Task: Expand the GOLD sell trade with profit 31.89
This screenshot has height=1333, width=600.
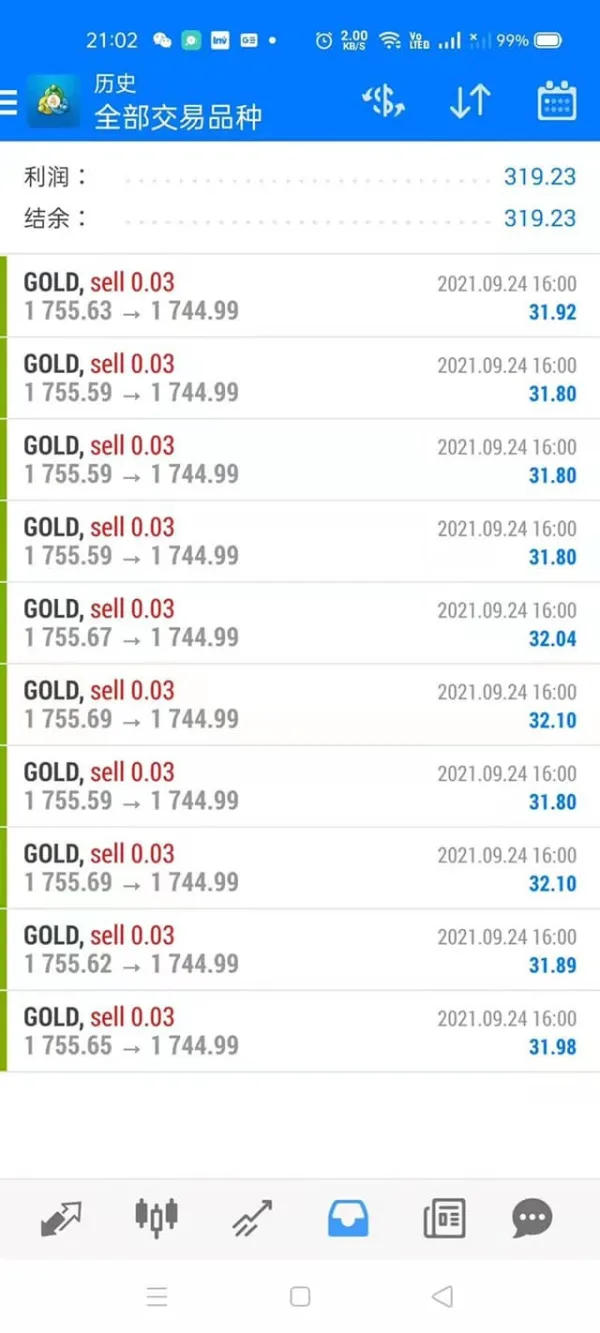Action: (x=300, y=950)
